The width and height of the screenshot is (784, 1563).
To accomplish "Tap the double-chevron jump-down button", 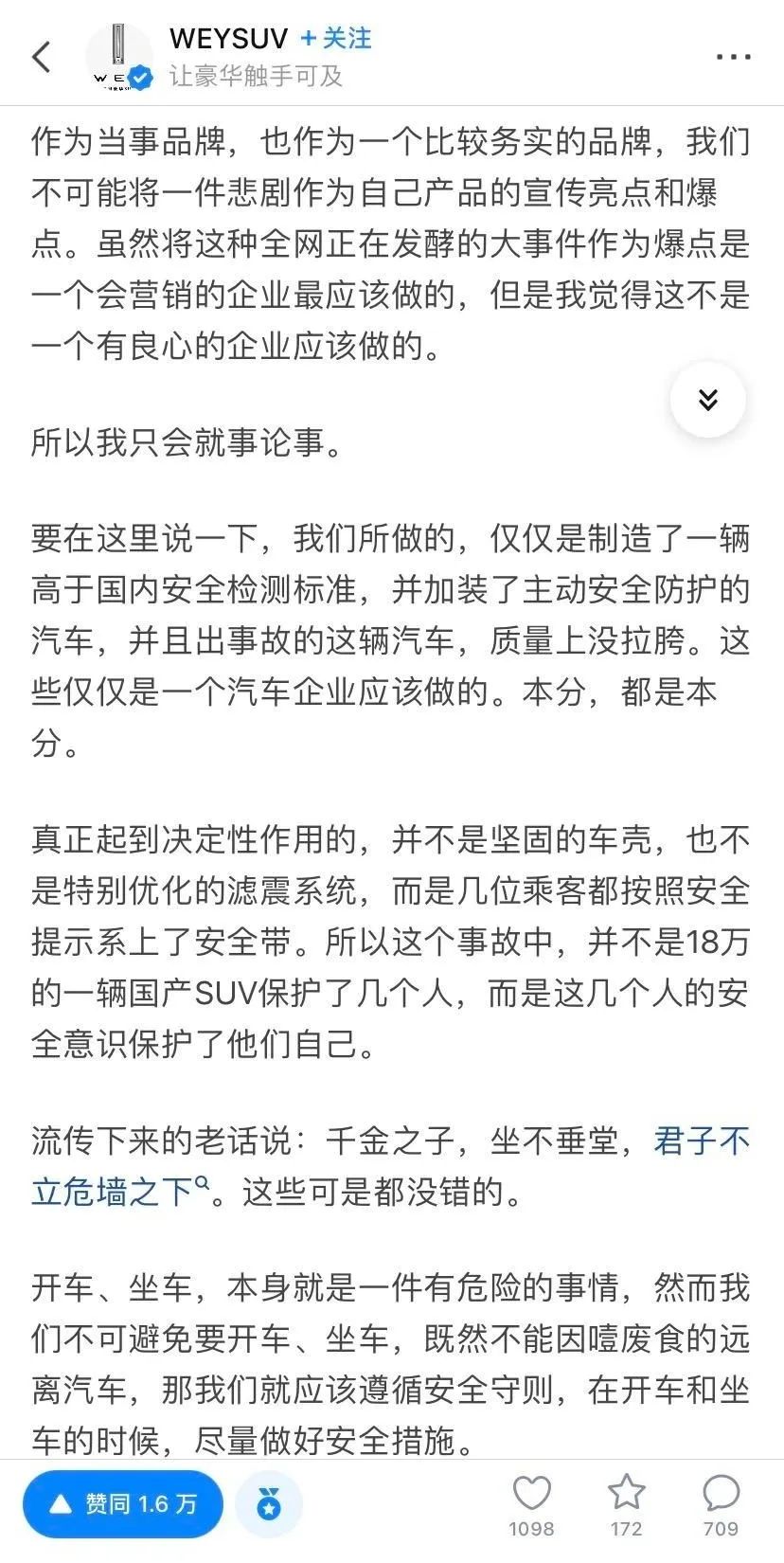I will point(707,399).
